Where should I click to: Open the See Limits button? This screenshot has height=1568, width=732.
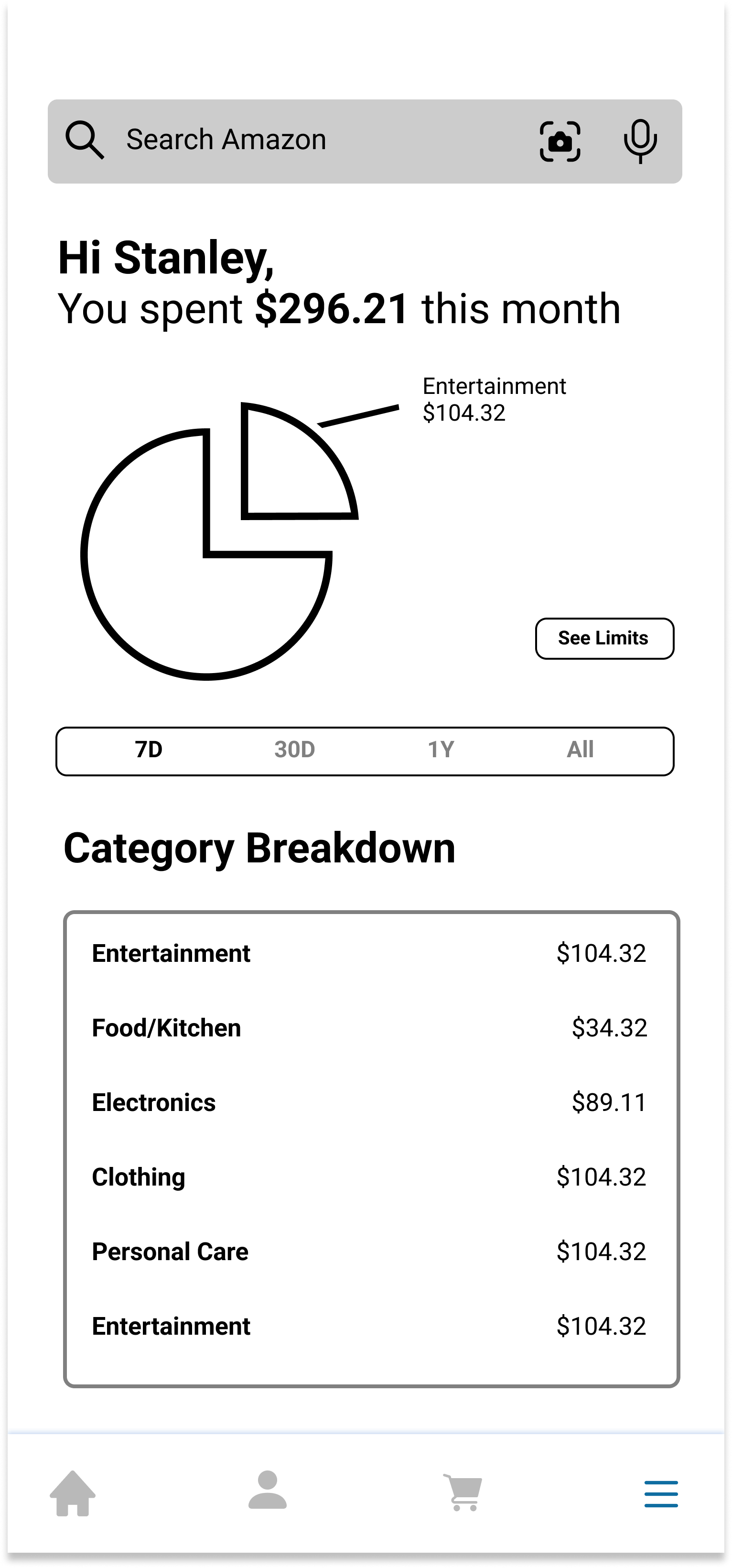(604, 638)
